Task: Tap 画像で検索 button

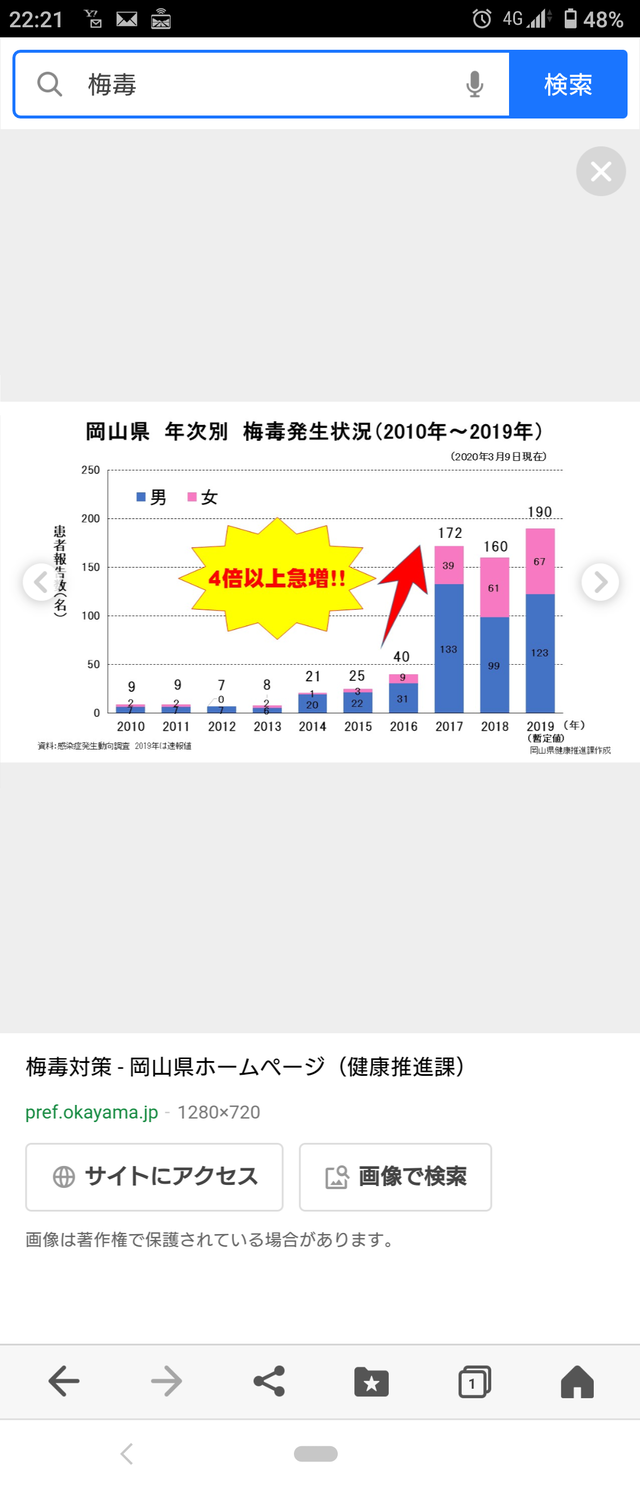Action: click(395, 1177)
